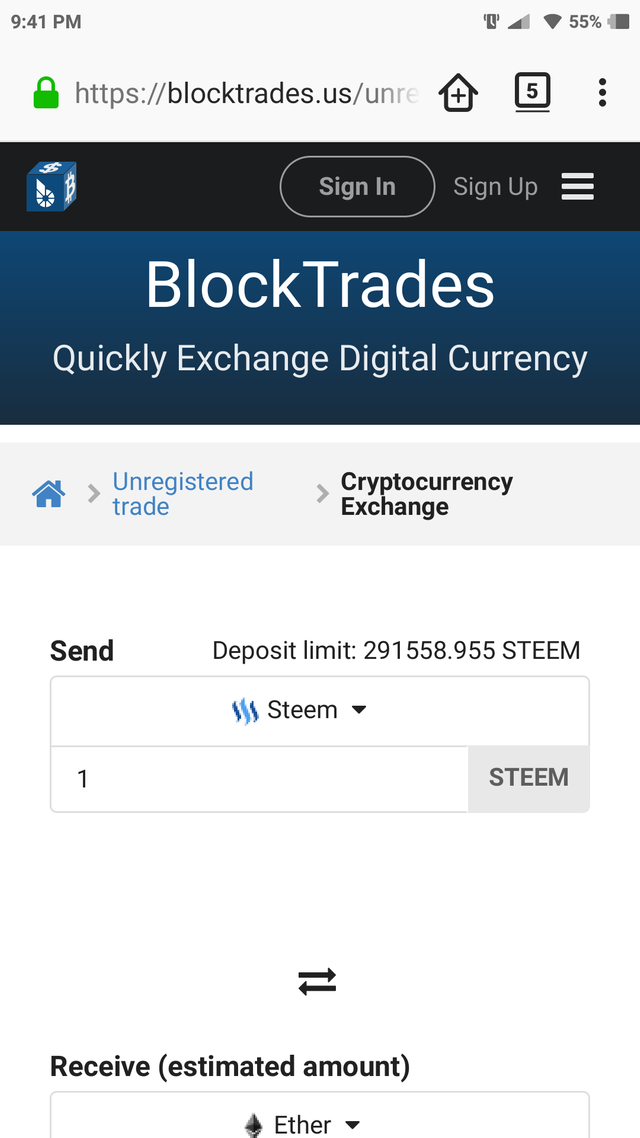Viewport: 640px width, 1138px height.
Task: Focus the STEEM send amount field
Action: (x=259, y=779)
